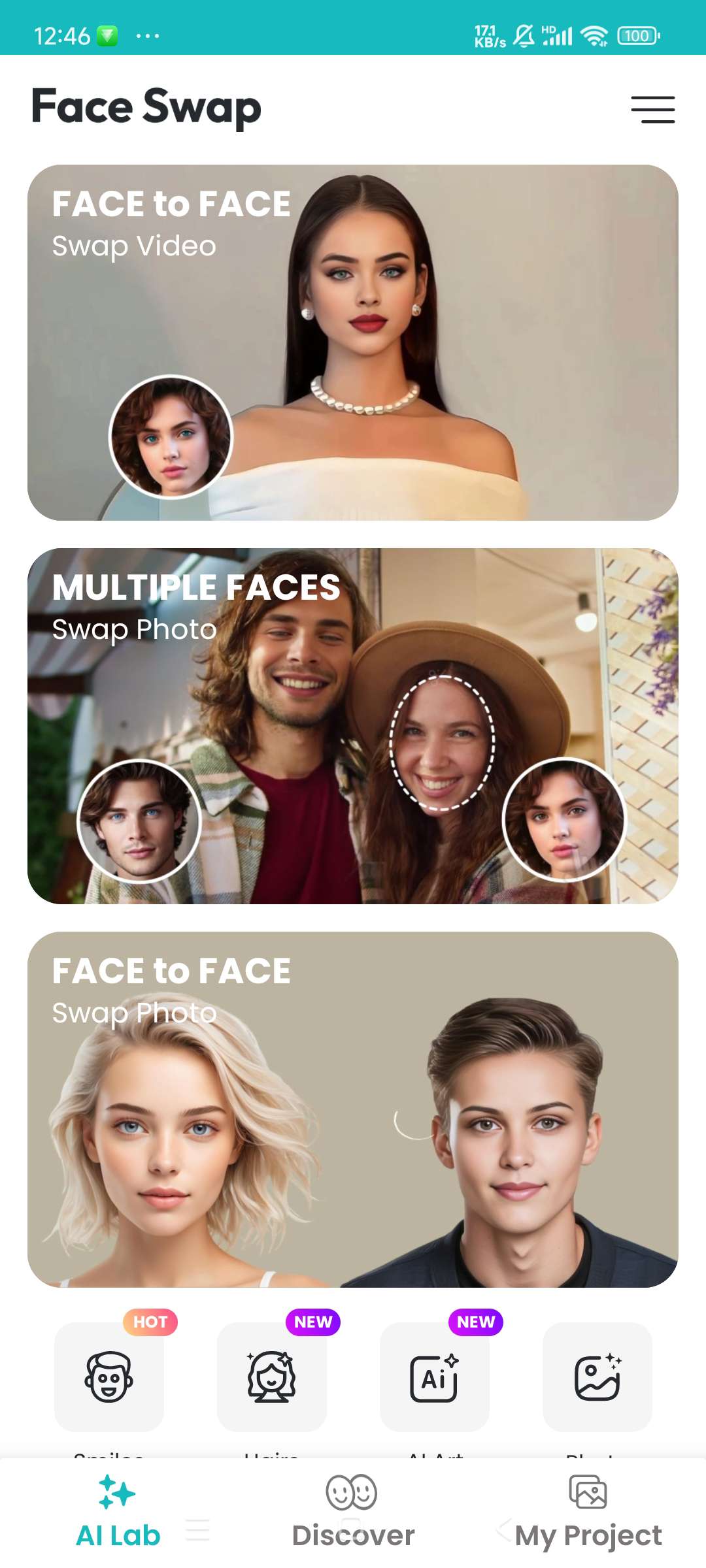Select the NEW hairstyle tool
The height and width of the screenshot is (1568, 706).
pos(271,1377)
